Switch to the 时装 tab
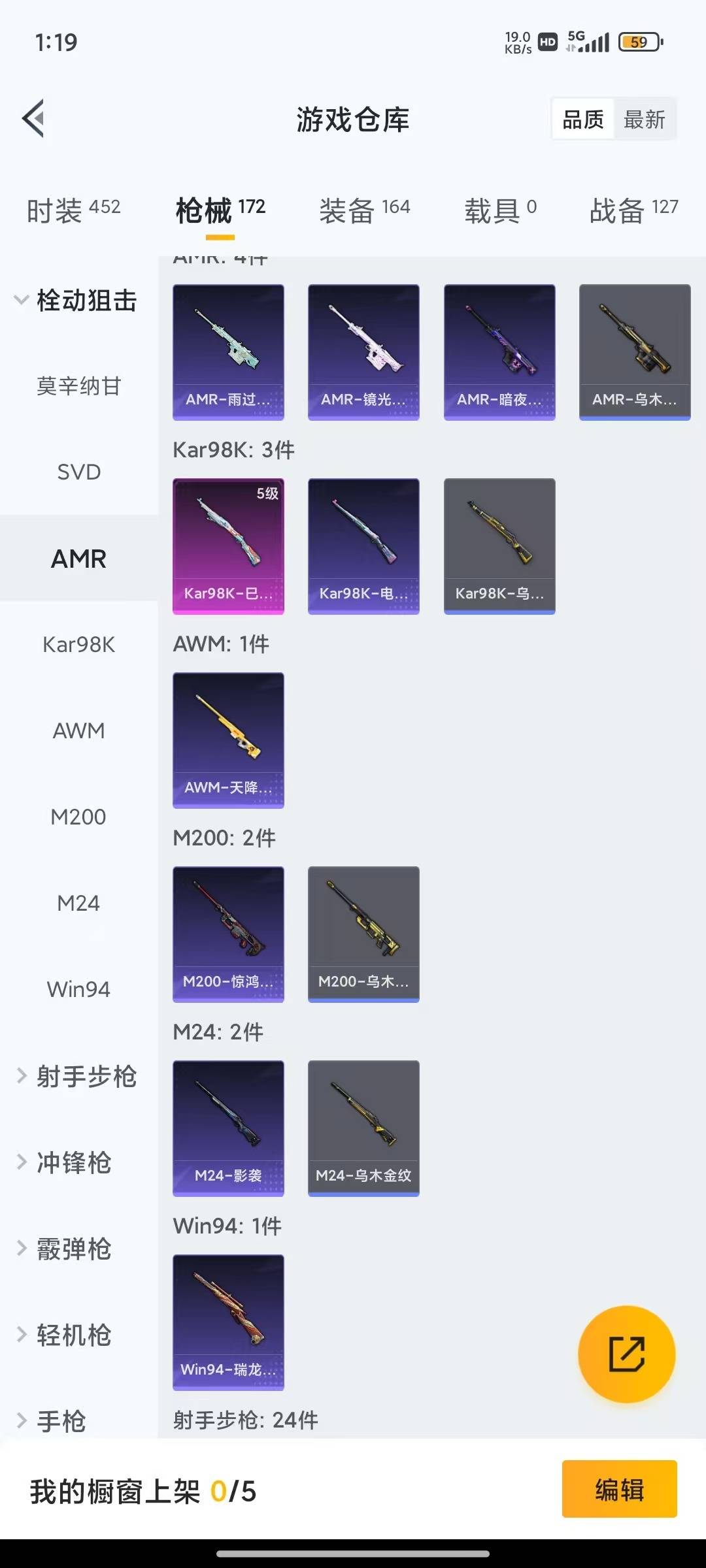The height and width of the screenshot is (1568, 706). [72, 208]
